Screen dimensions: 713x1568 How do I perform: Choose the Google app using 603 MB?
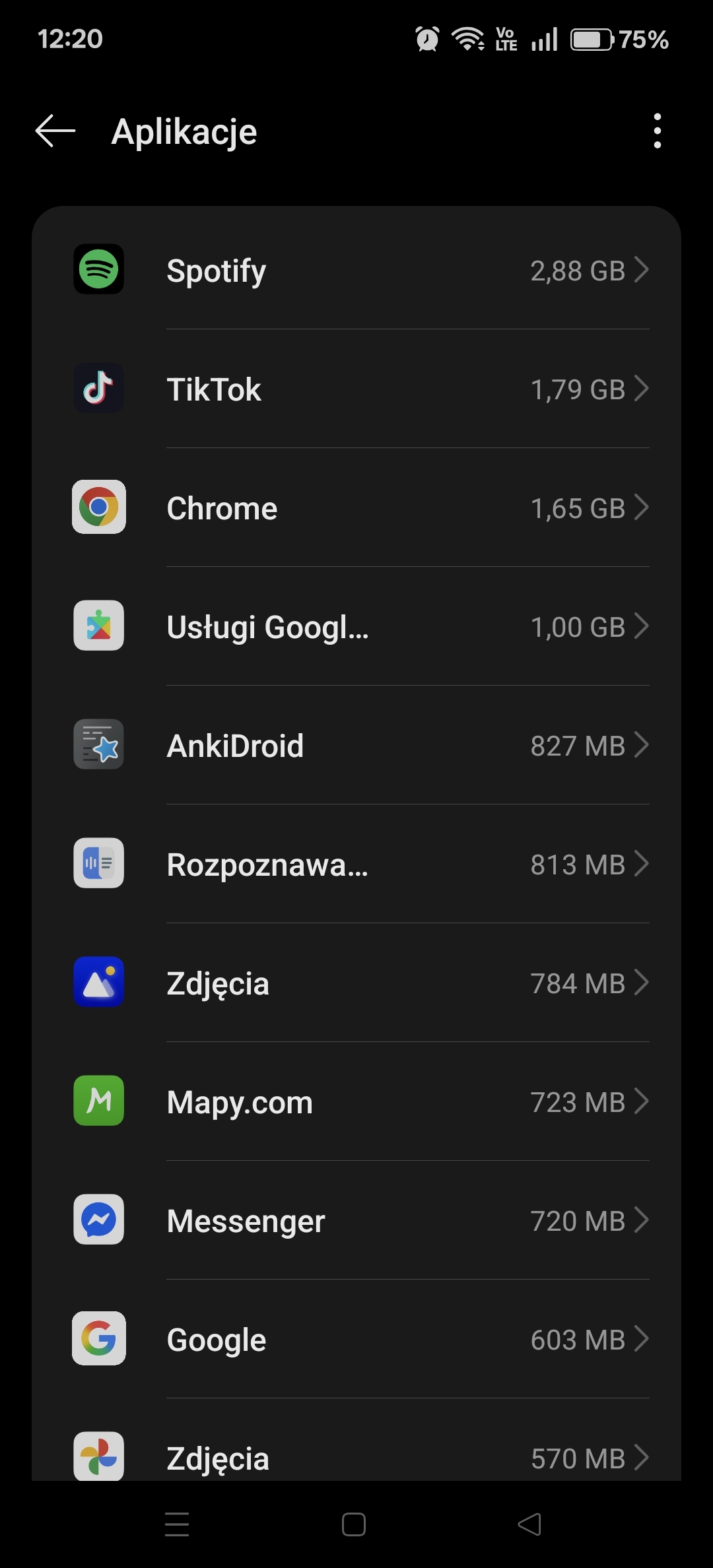[356, 1339]
